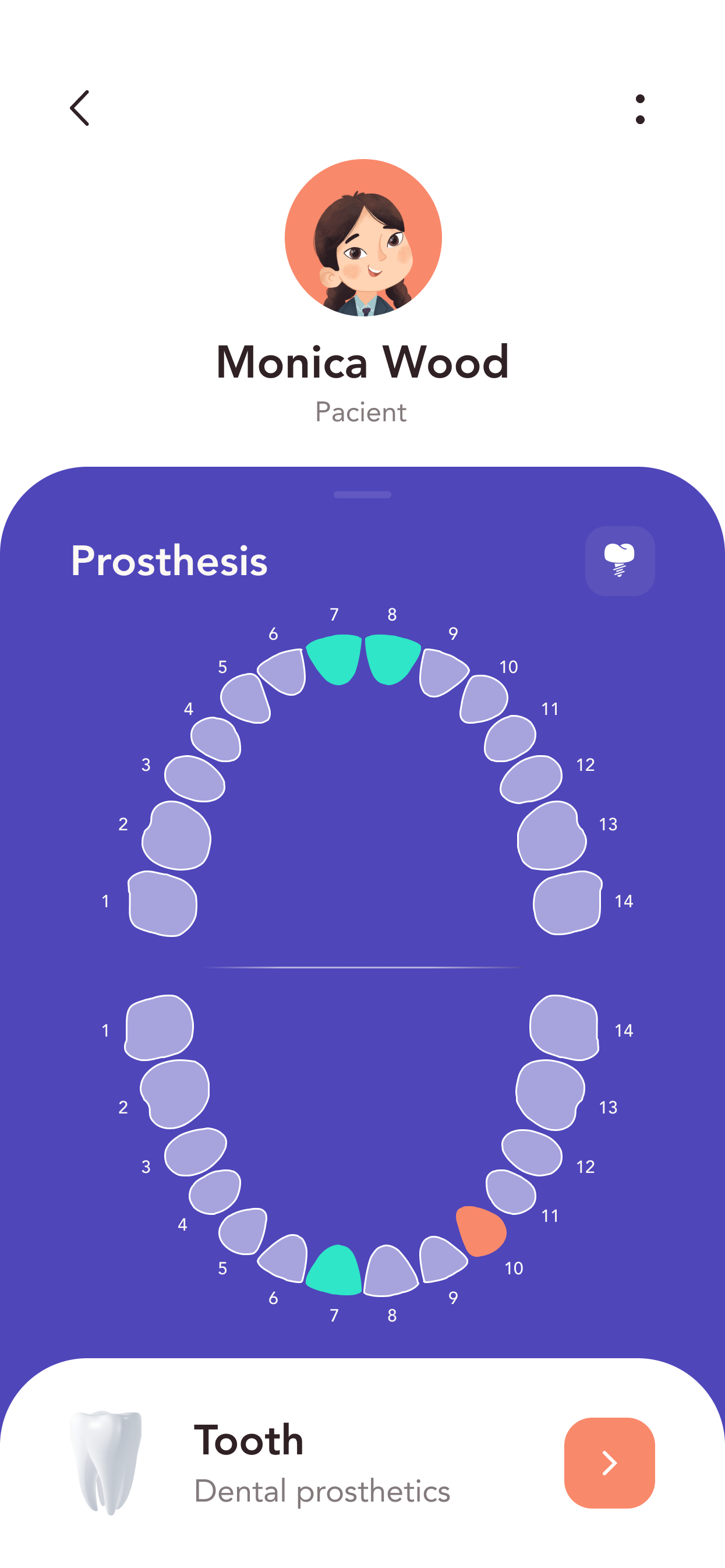Open Tooth dental prosthetics via orange arrow
Viewport: 725px width, 1568px height.
click(610, 1463)
